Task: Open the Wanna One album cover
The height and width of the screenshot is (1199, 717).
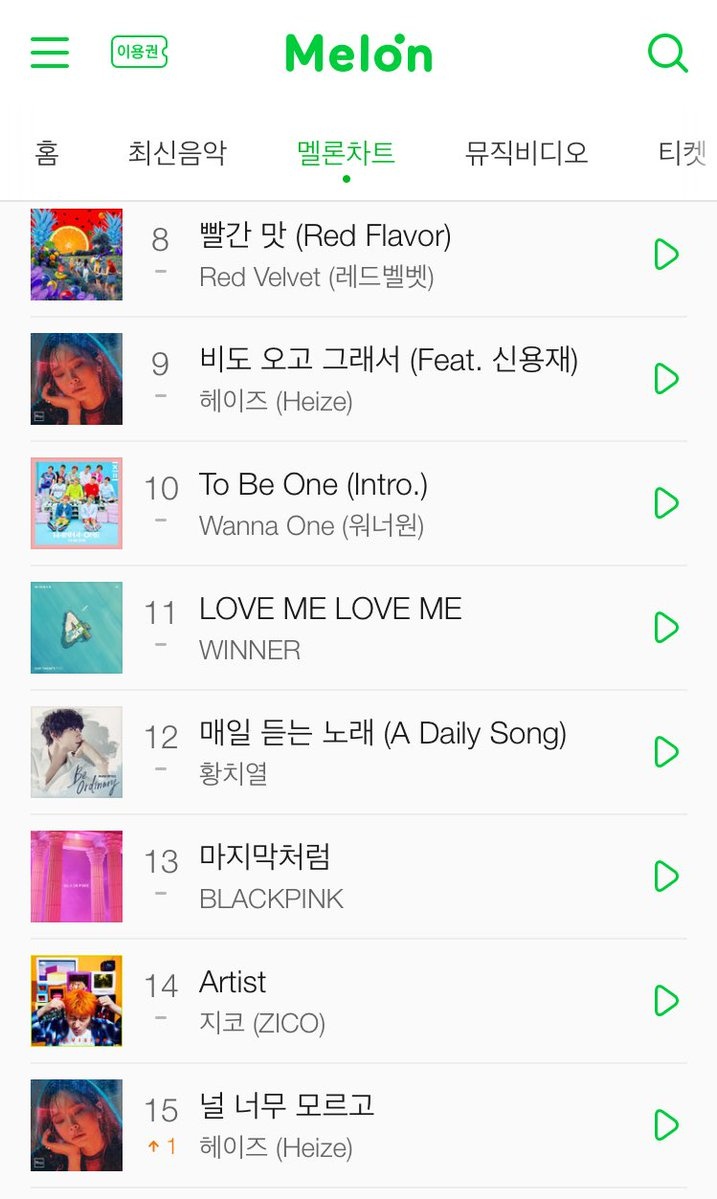Action: click(x=77, y=502)
